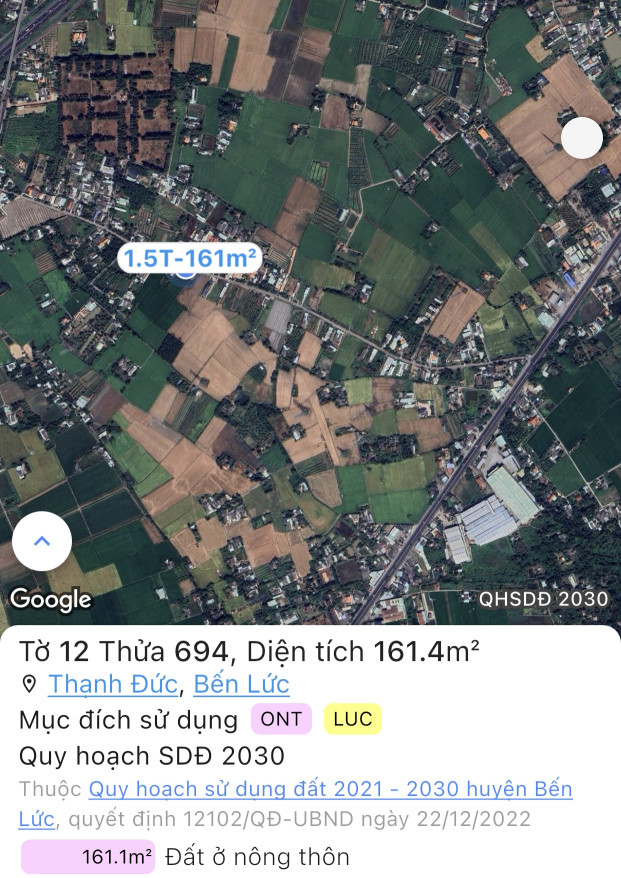The height and width of the screenshot is (878, 621).
Task: Expand panel with the up chevron button
Action: [x=42, y=541]
